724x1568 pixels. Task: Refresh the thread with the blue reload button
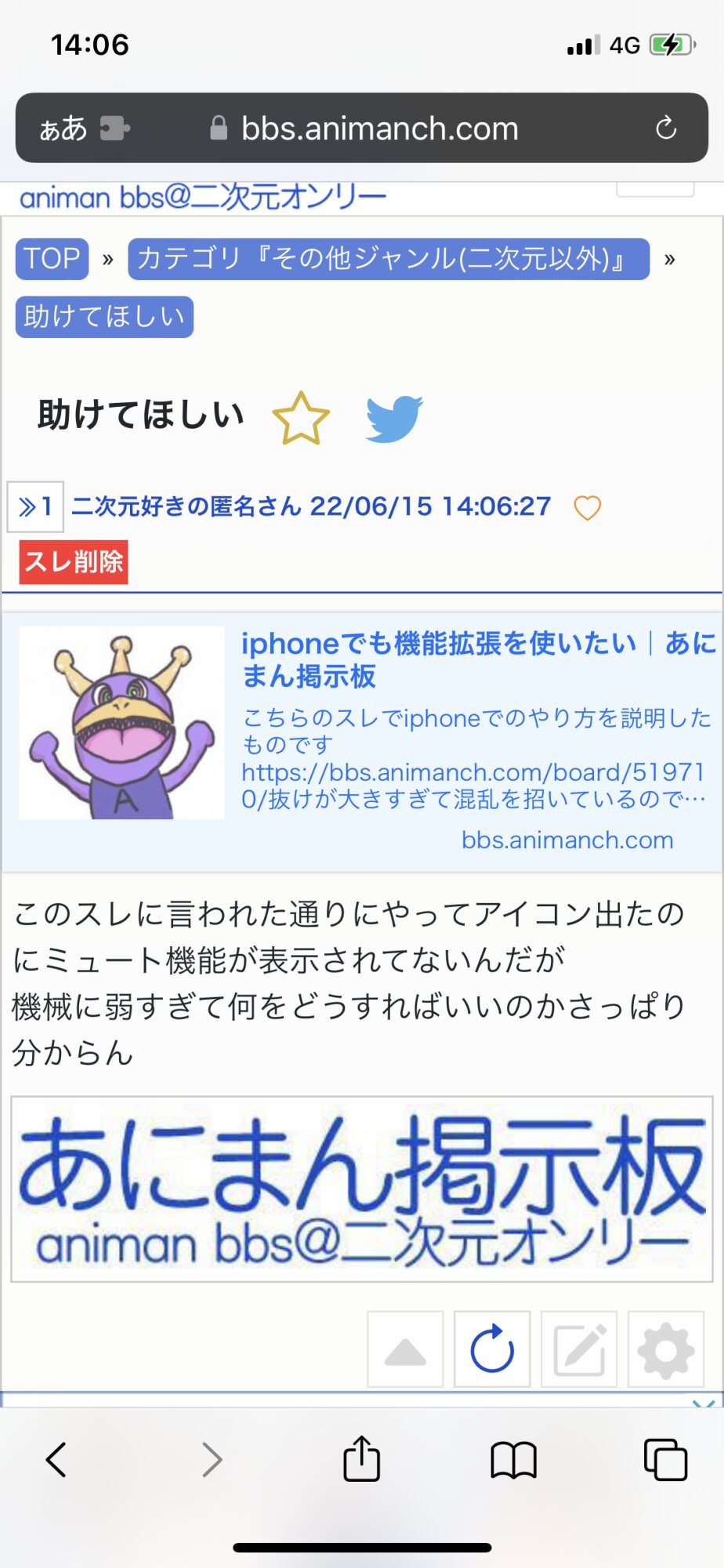coord(492,1349)
